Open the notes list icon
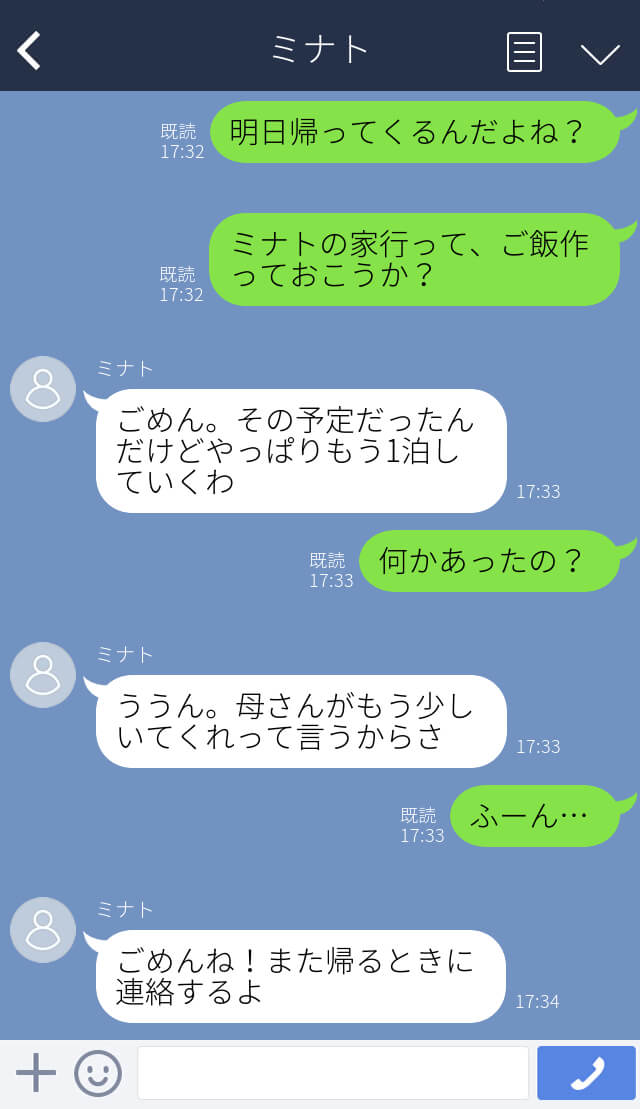Image resolution: width=640 pixels, height=1109 pixels. tap(524, 52)
